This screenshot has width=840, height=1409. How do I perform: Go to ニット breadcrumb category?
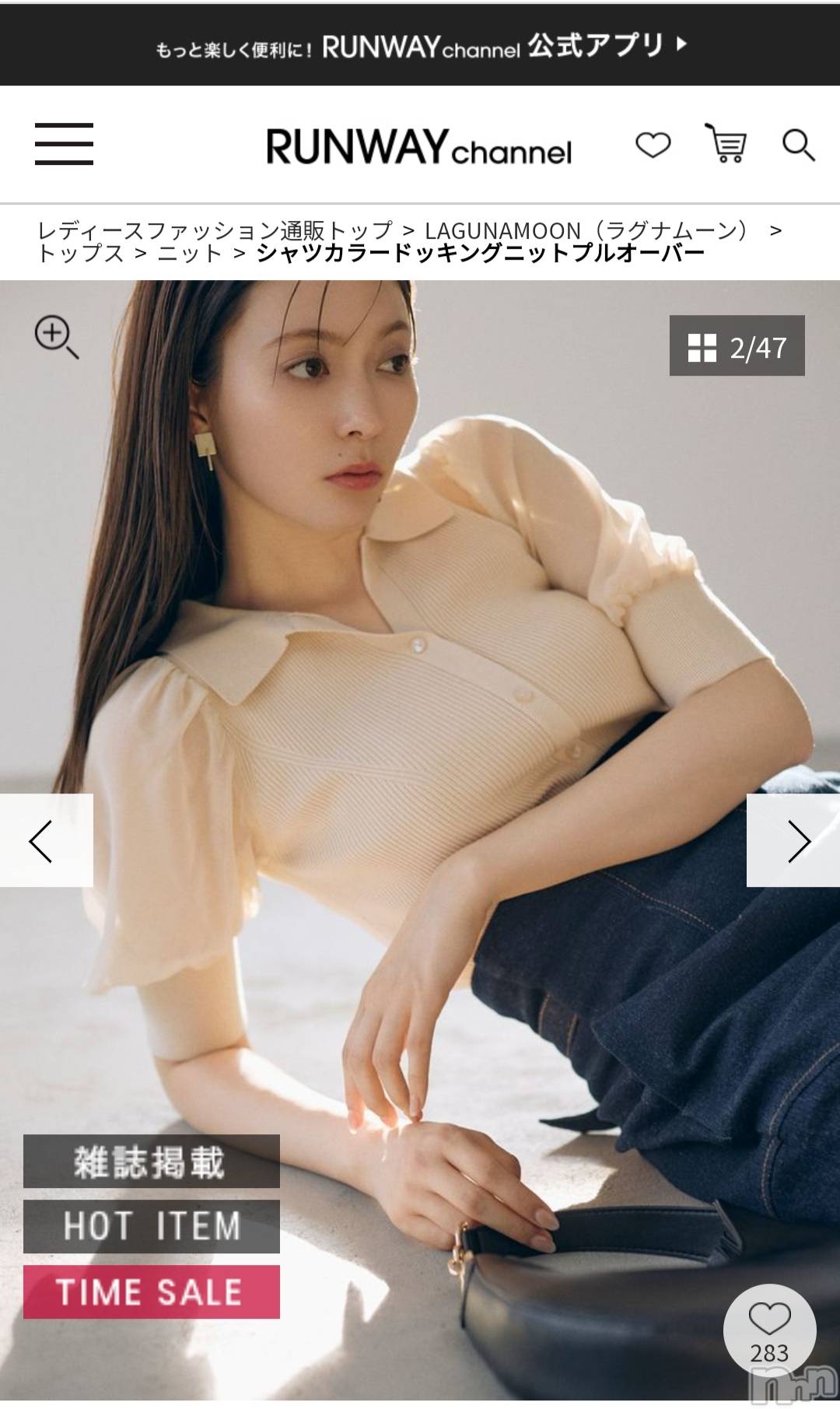point(190,253)
